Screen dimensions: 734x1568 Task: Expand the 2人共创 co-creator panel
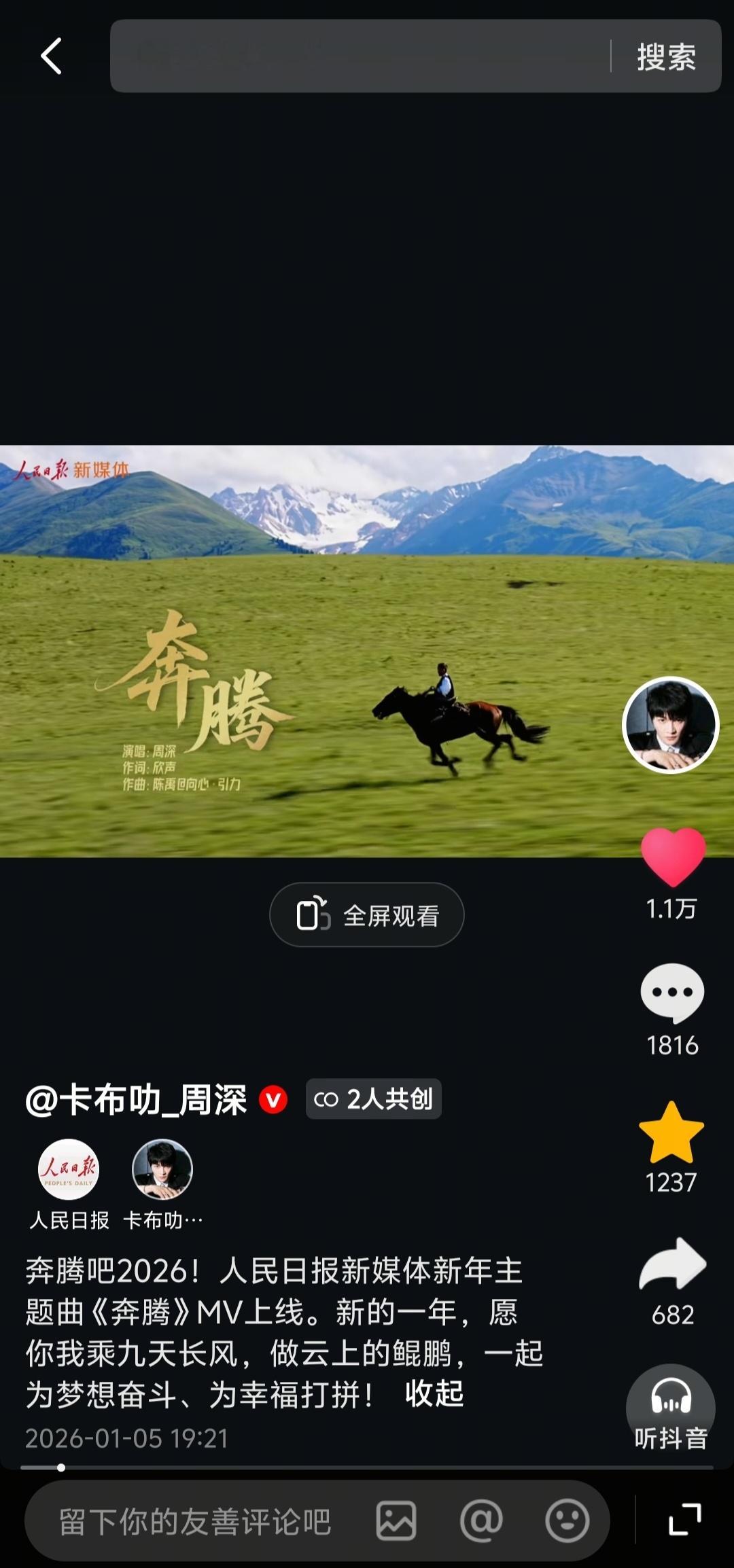(x=373, y=1100)
